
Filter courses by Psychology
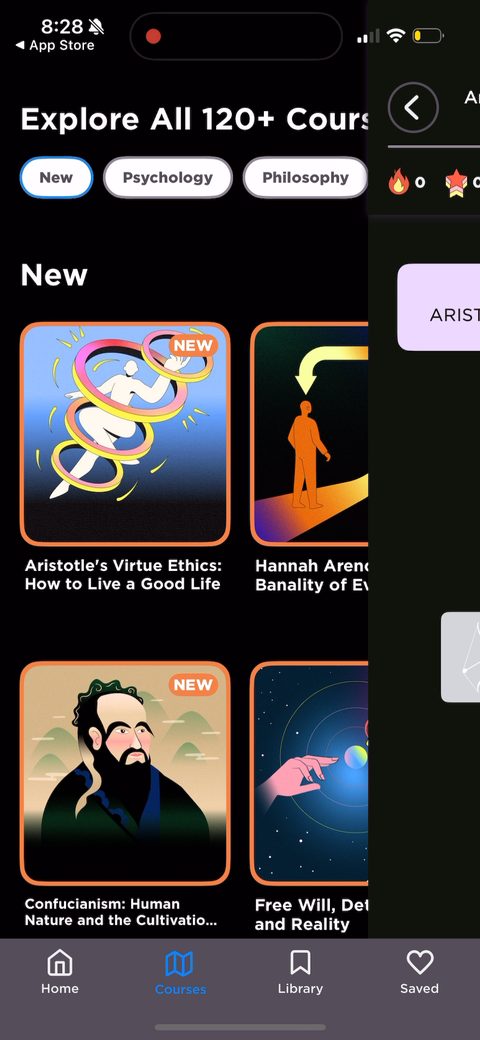(168, 178)
